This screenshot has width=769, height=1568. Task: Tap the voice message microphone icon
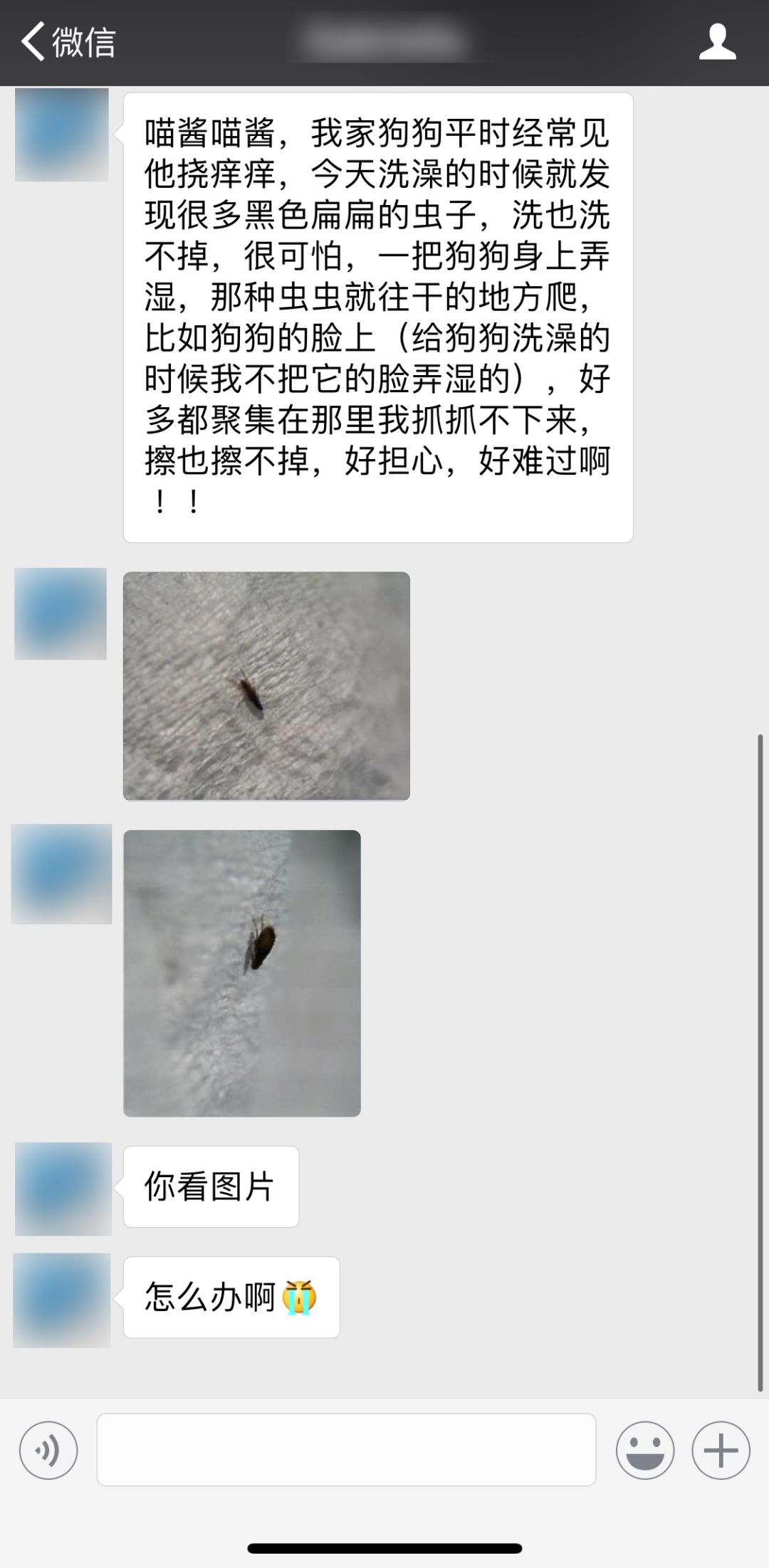48,1450
